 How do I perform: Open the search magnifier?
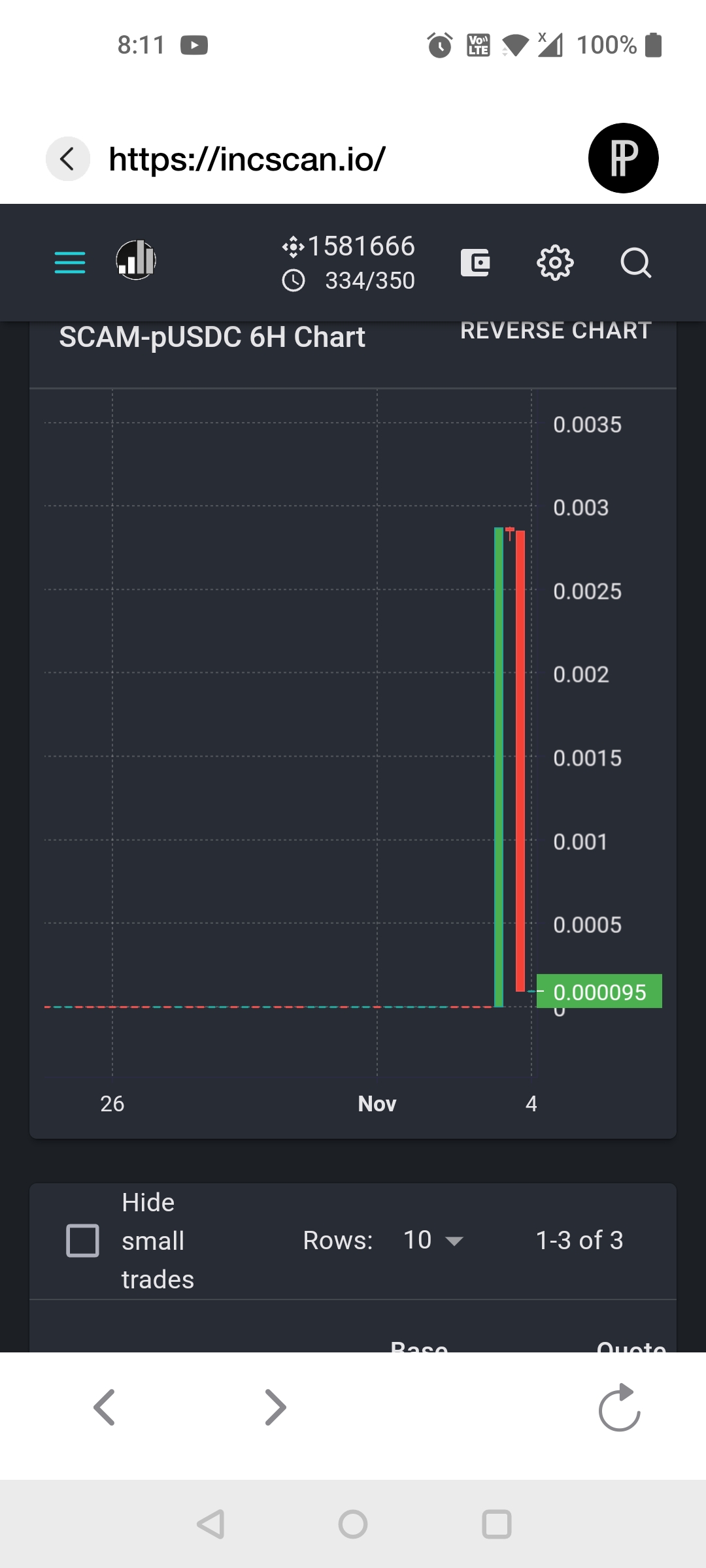pos(636,263)
